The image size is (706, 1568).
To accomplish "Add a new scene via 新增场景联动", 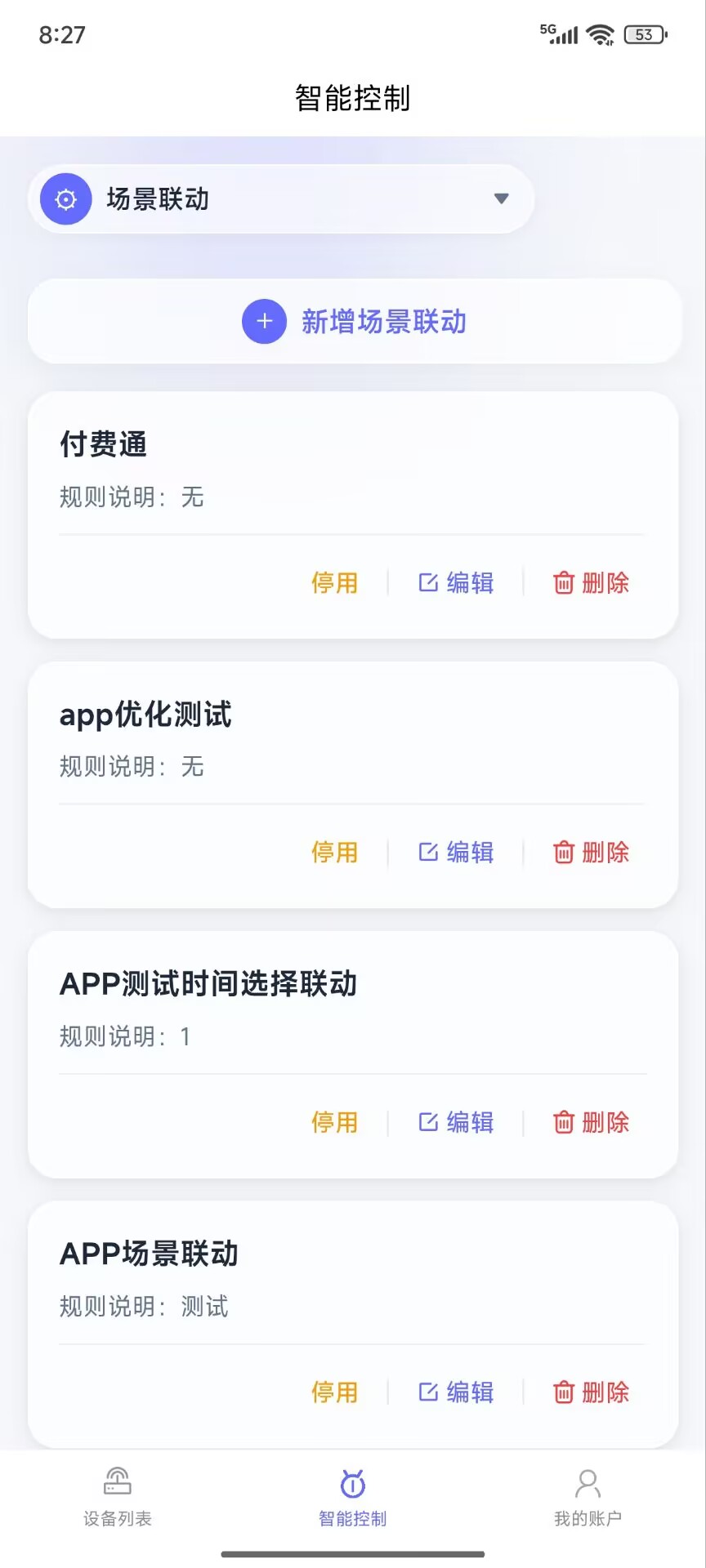I will 355,322.
